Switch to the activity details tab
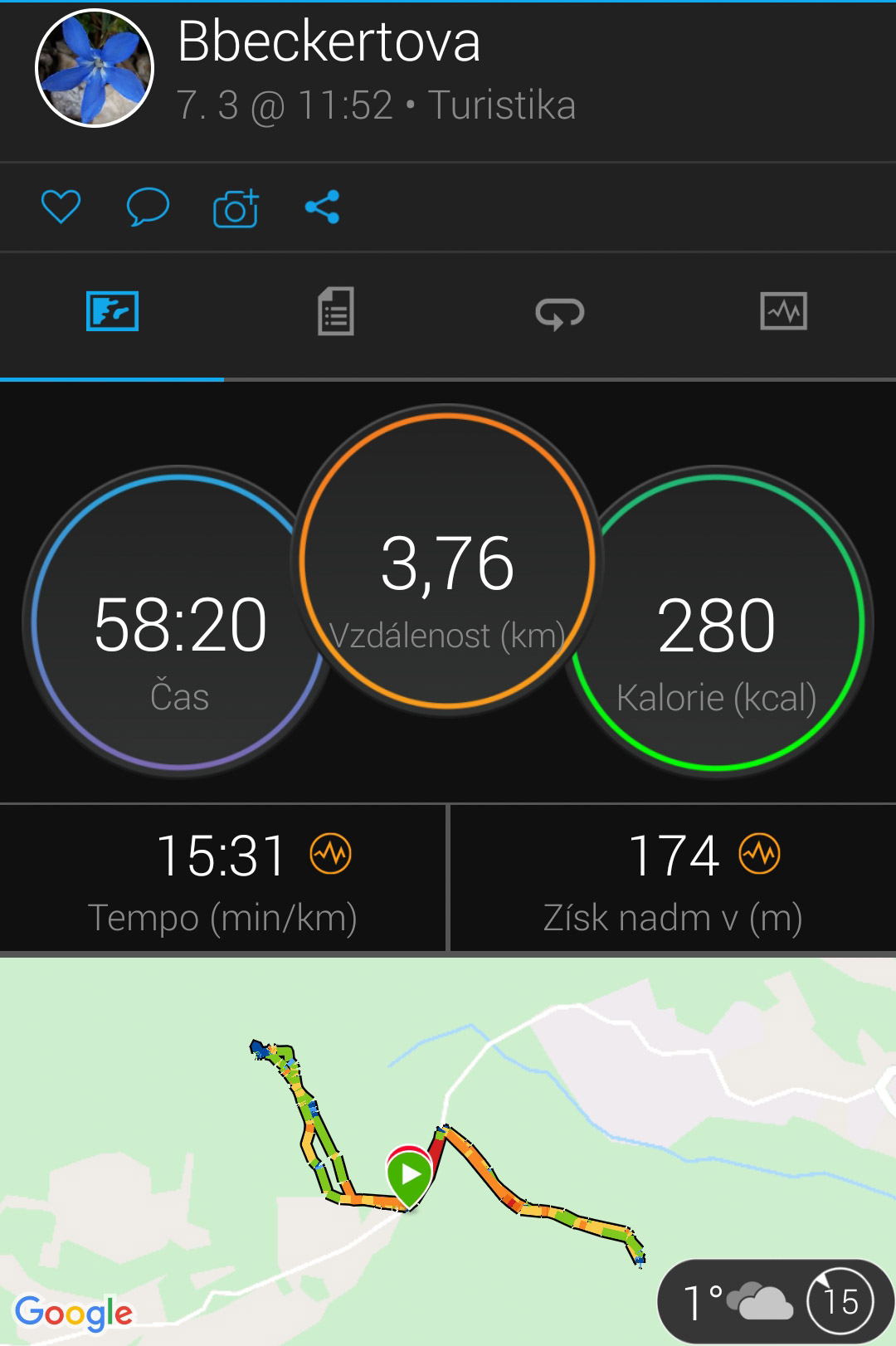 coord(336,312)
